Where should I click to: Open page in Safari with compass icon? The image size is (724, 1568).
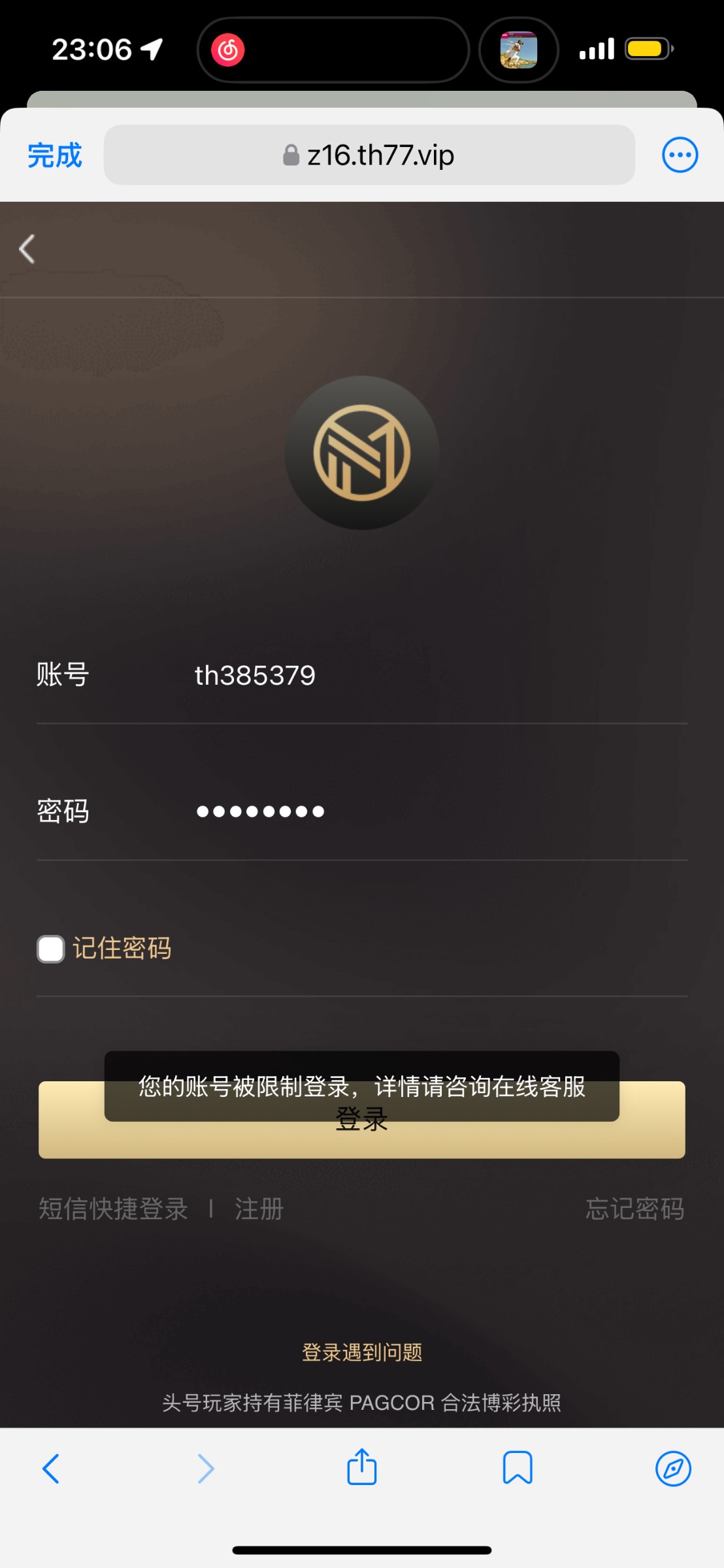[673, 1469]
